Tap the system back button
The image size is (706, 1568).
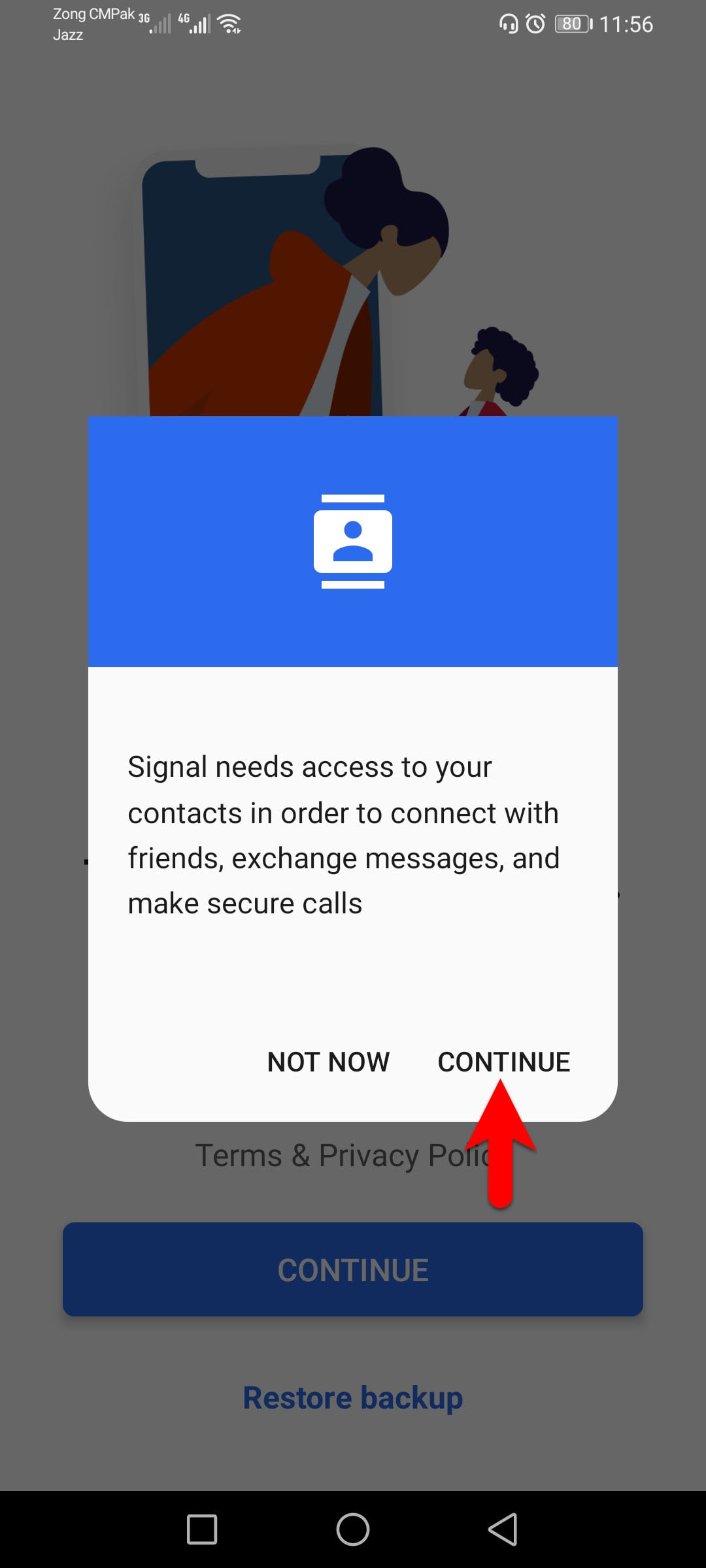click(503, 1529)
